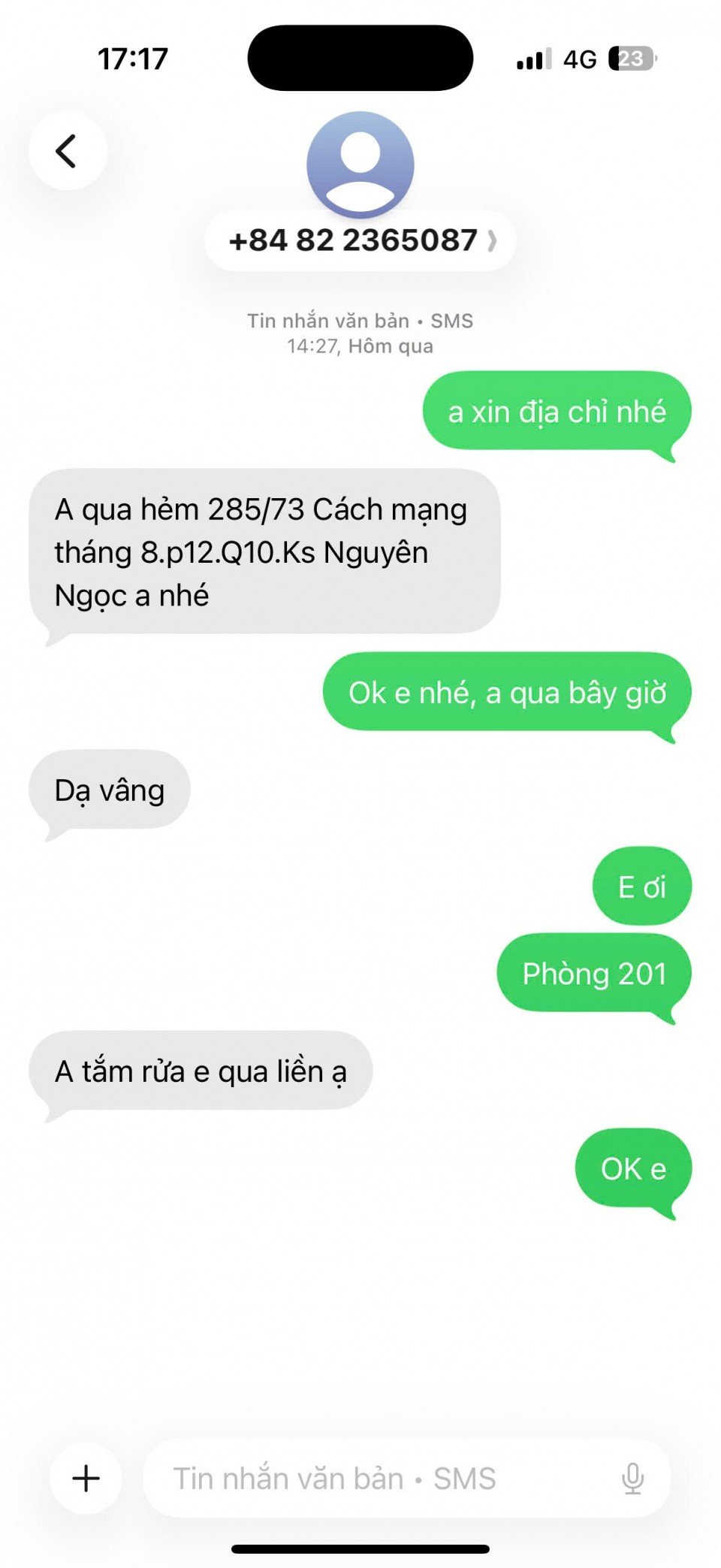The image size is (721, 1568).
Task: Focus the Tin nhắn văn bản text field
Action: click(376, 1478)
